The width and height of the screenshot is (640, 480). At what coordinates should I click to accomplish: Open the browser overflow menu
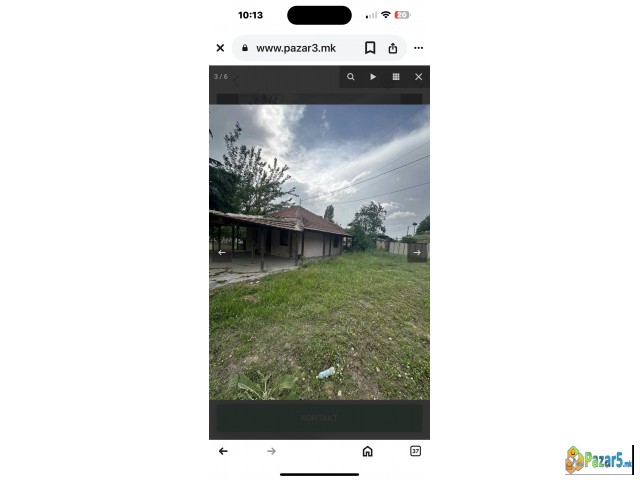coord(419,48)
